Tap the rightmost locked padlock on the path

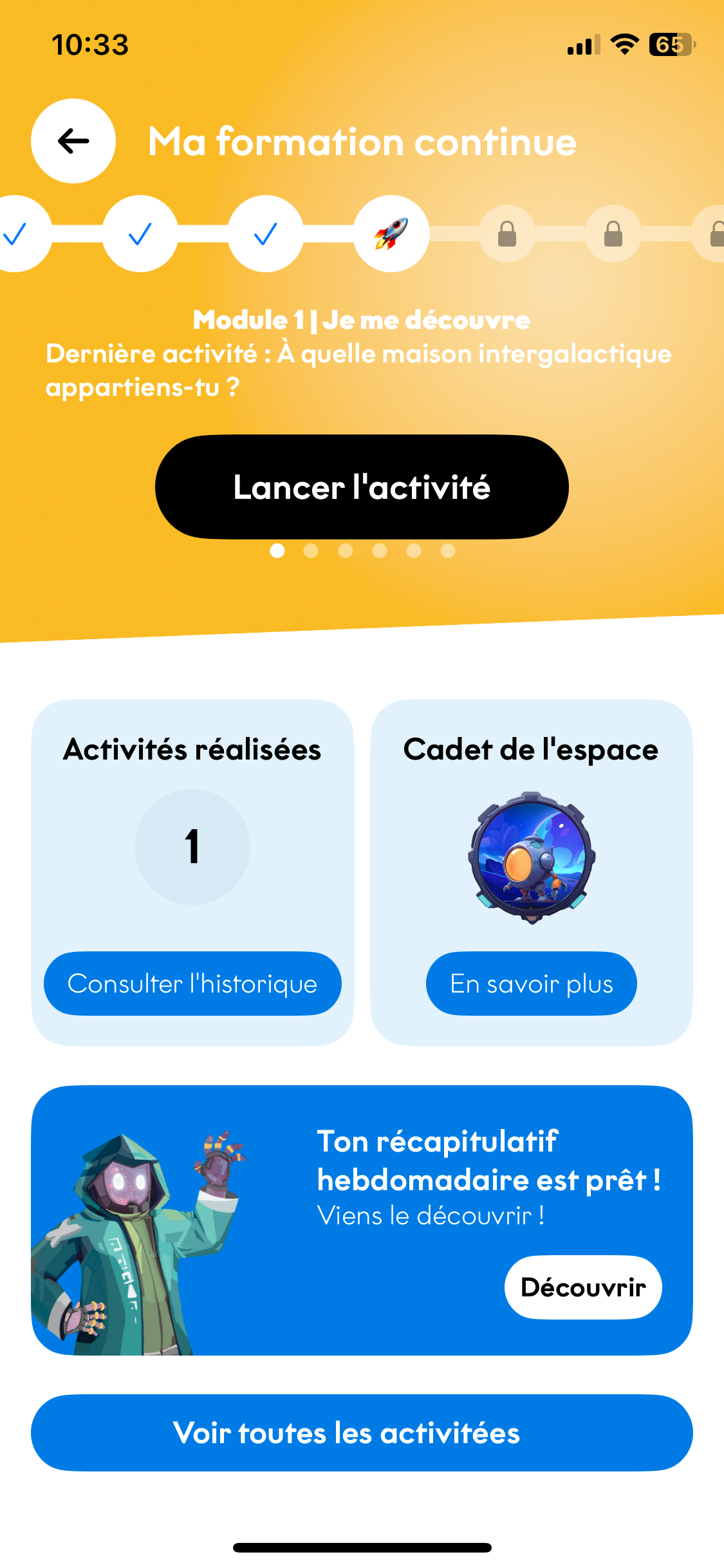tap(717, 234)
